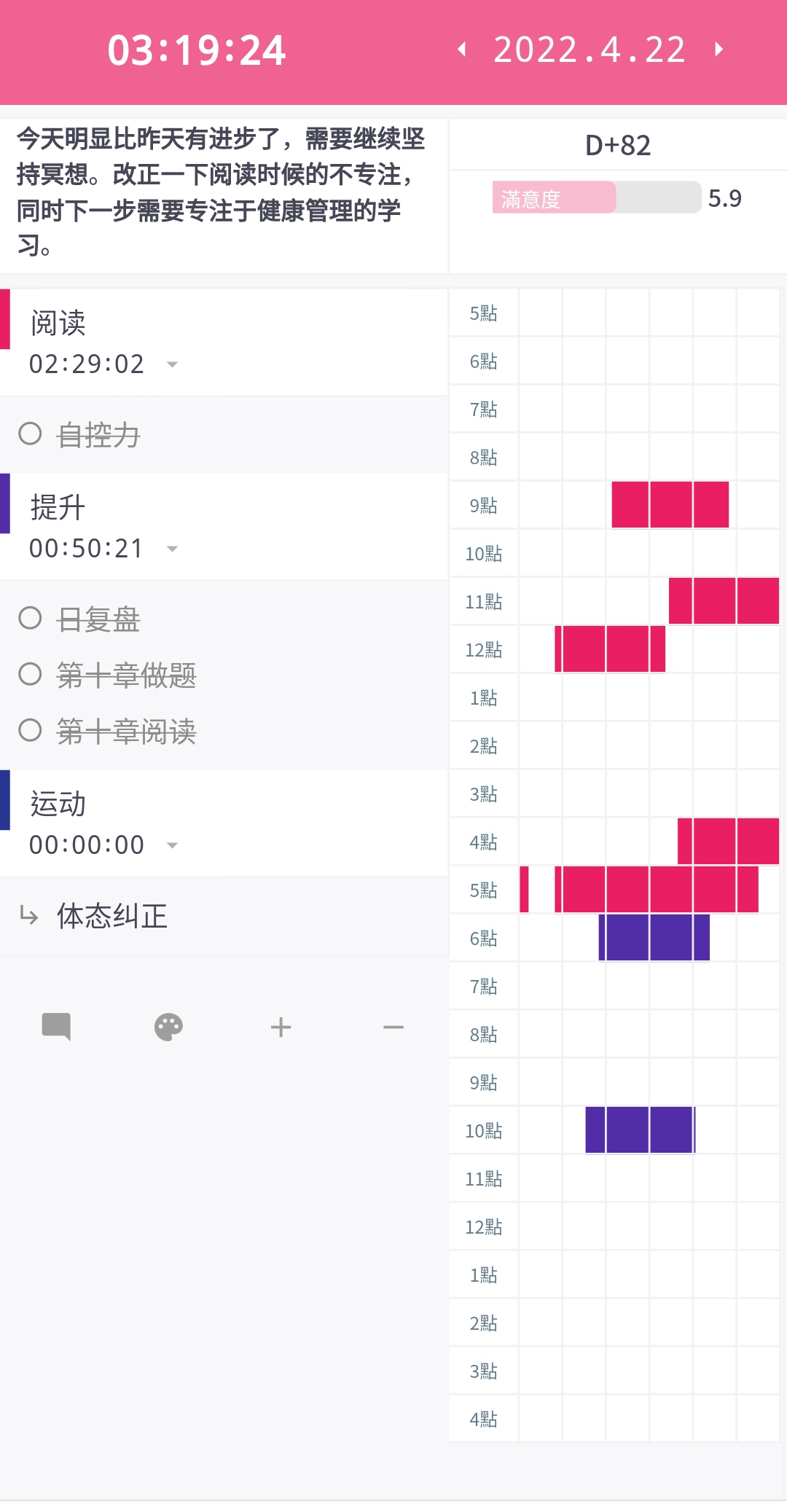The height and width of the screenshot is (1512, 787).
Task: Add a new item with plus icon
Action: tap(281, 1027)
